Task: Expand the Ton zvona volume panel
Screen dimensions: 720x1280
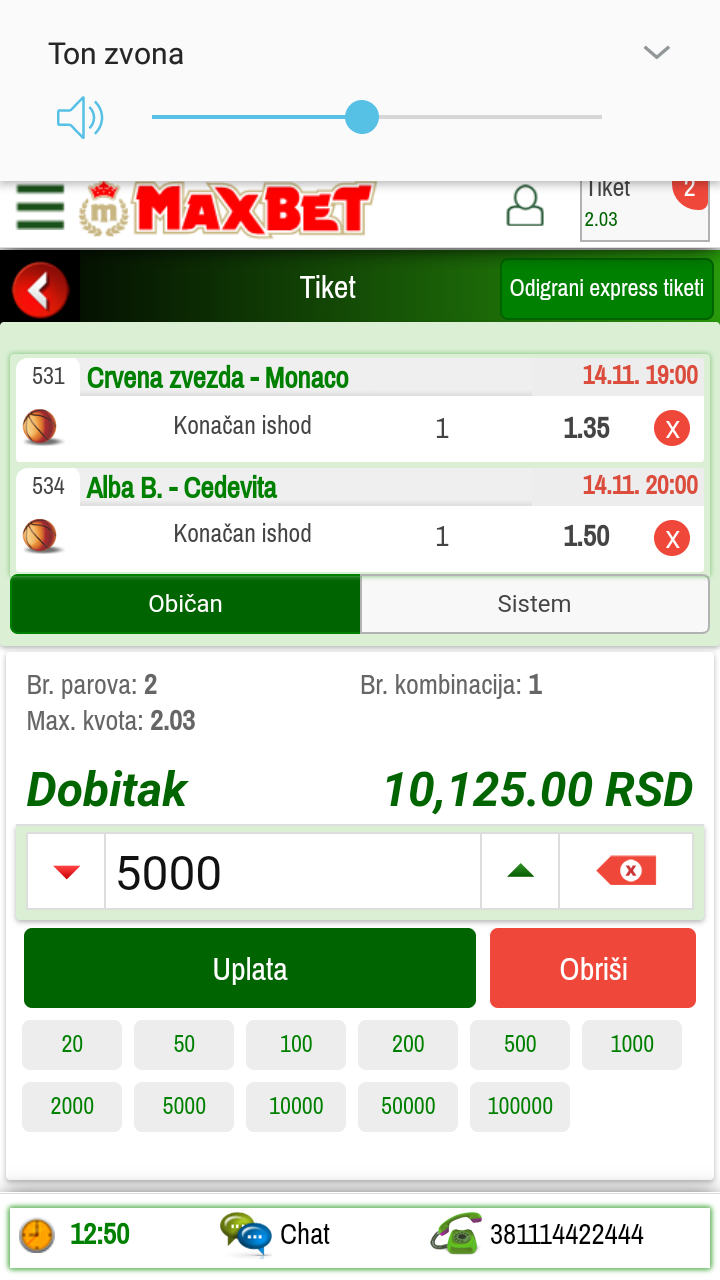Action: 656,53
